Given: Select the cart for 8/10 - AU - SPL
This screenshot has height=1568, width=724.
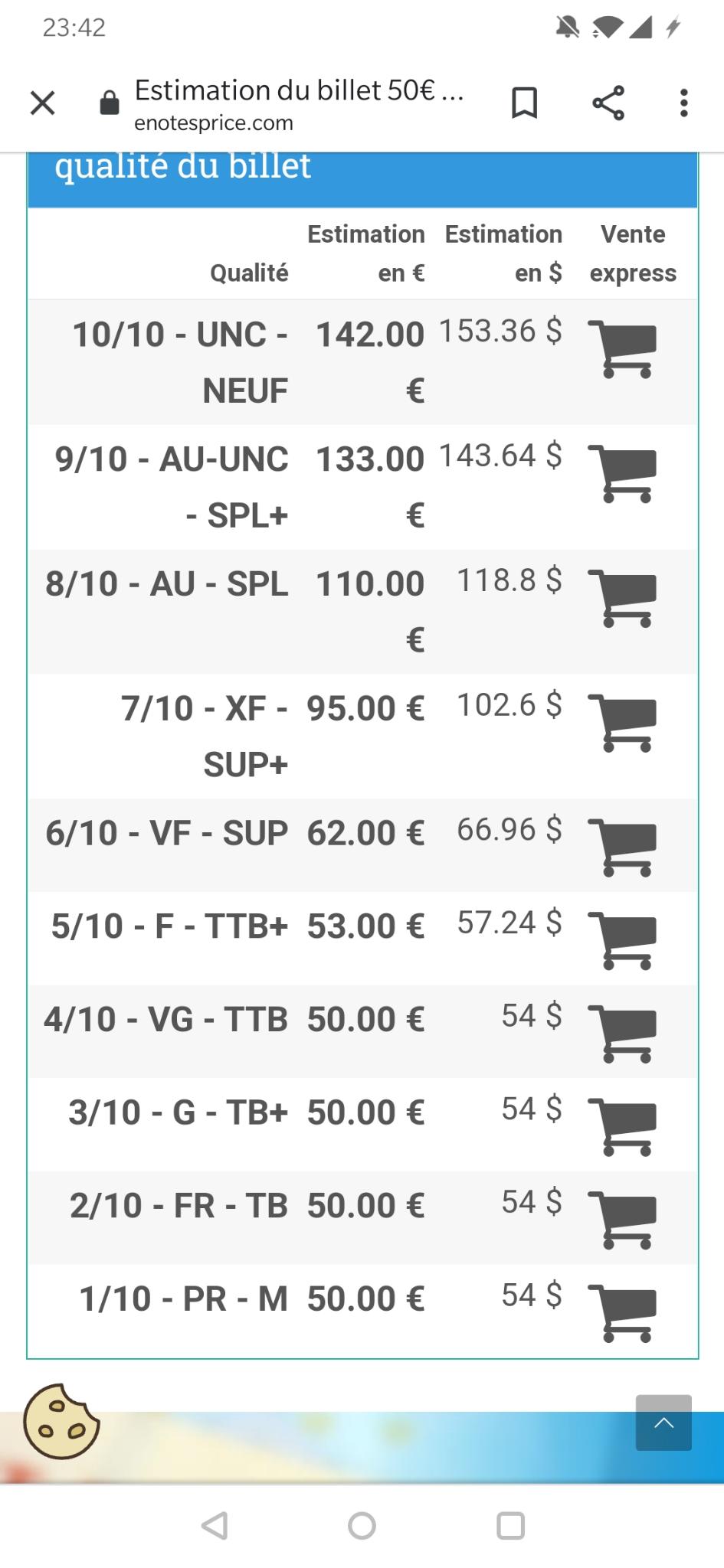Looking at the screenshot, I should pyautogui.click(x=623, y=599).
